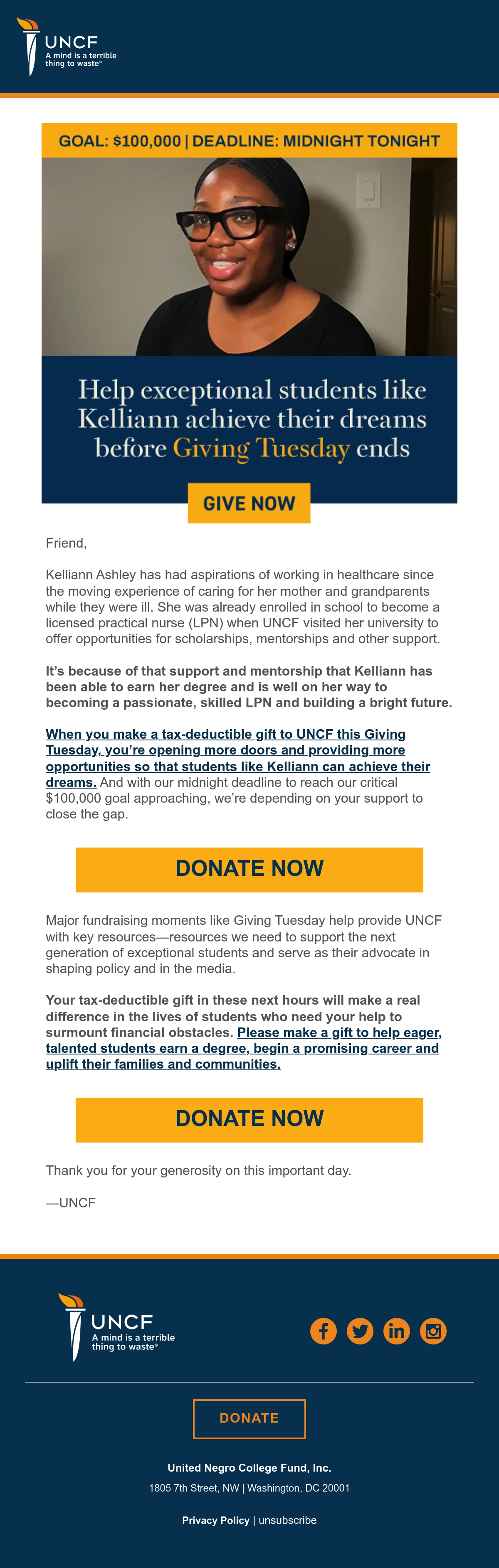Open UNCF's Twitter profile
Screen dimensions: 499x1568
tap(360, 1331)
